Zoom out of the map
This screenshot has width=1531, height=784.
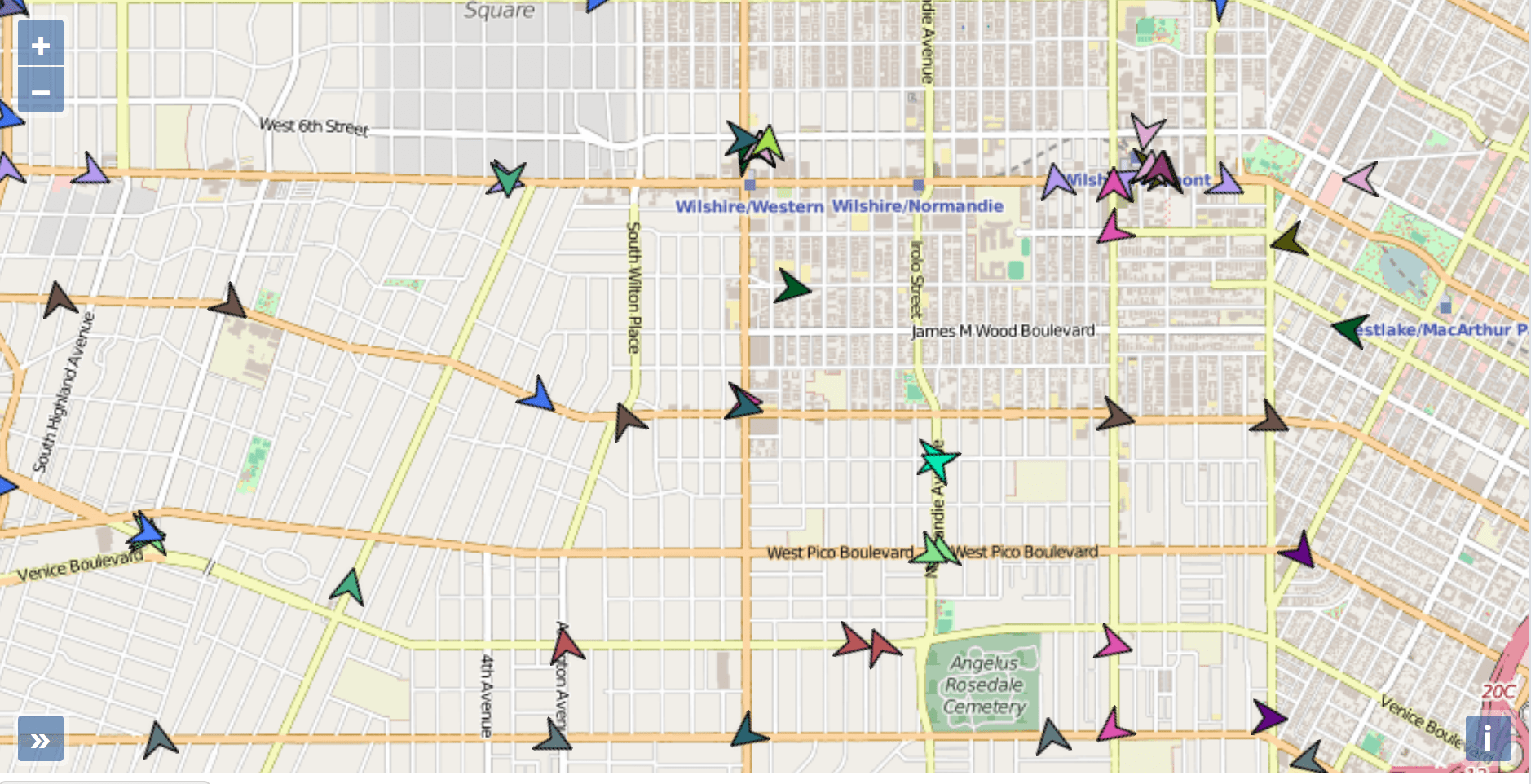point(41,92)
